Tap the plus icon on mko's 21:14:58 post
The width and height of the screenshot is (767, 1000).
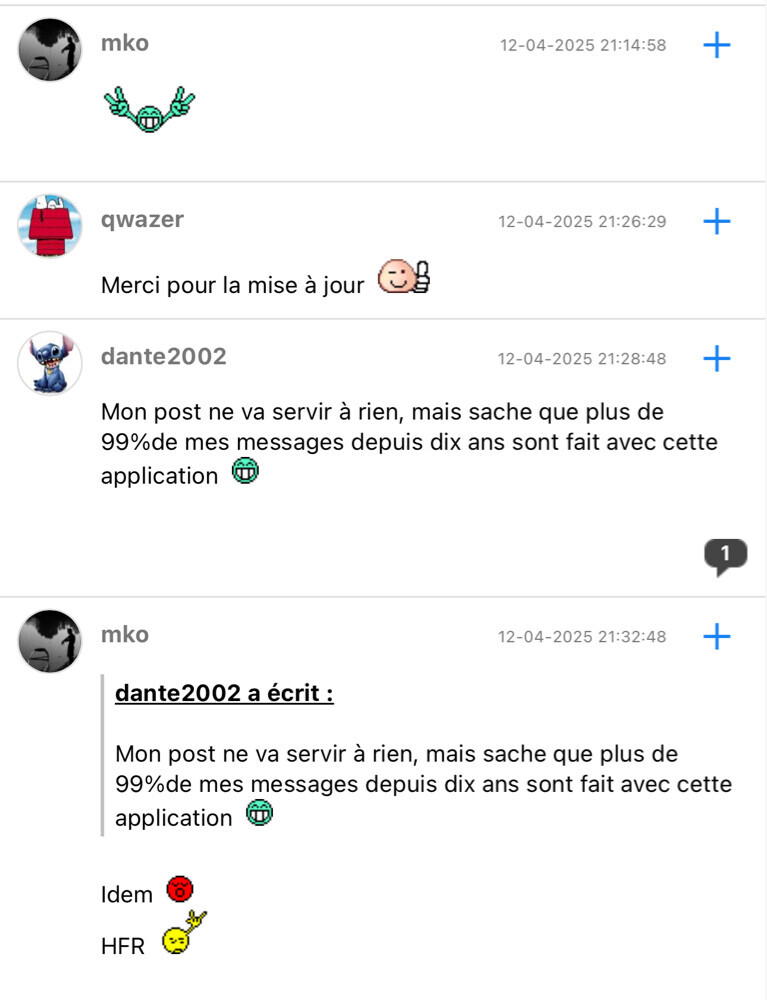[717, 45]
